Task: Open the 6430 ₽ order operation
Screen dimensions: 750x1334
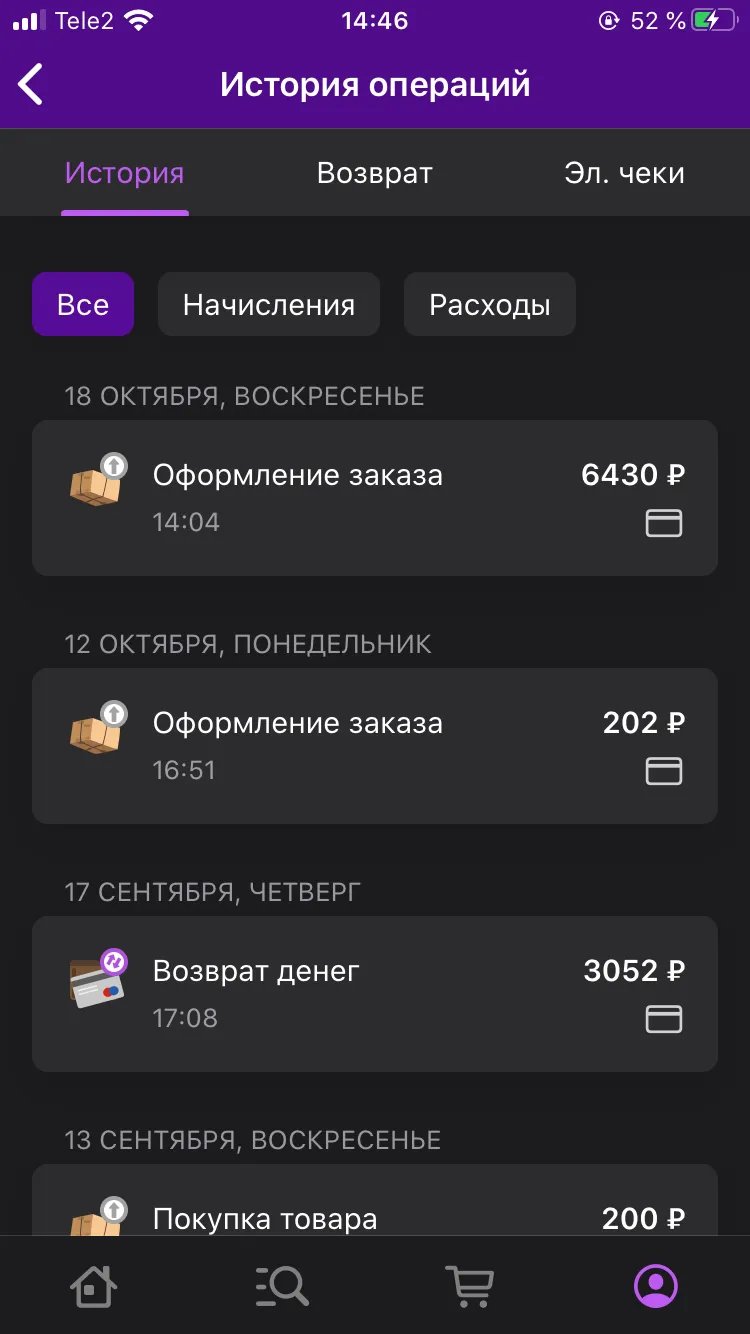Action: point(375,498)
